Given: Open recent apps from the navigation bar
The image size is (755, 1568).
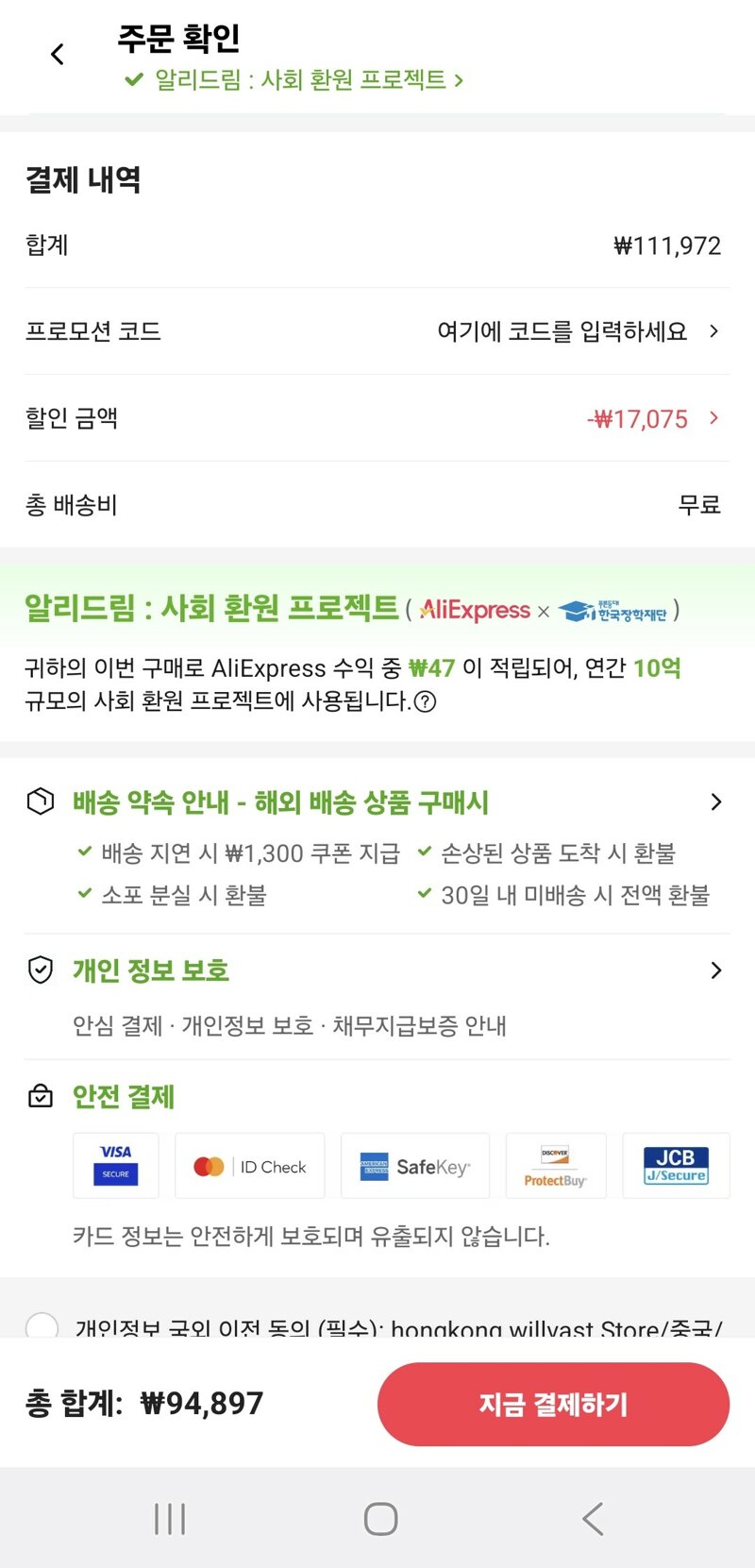Looking at the screenshot, I should [170, 1519].
